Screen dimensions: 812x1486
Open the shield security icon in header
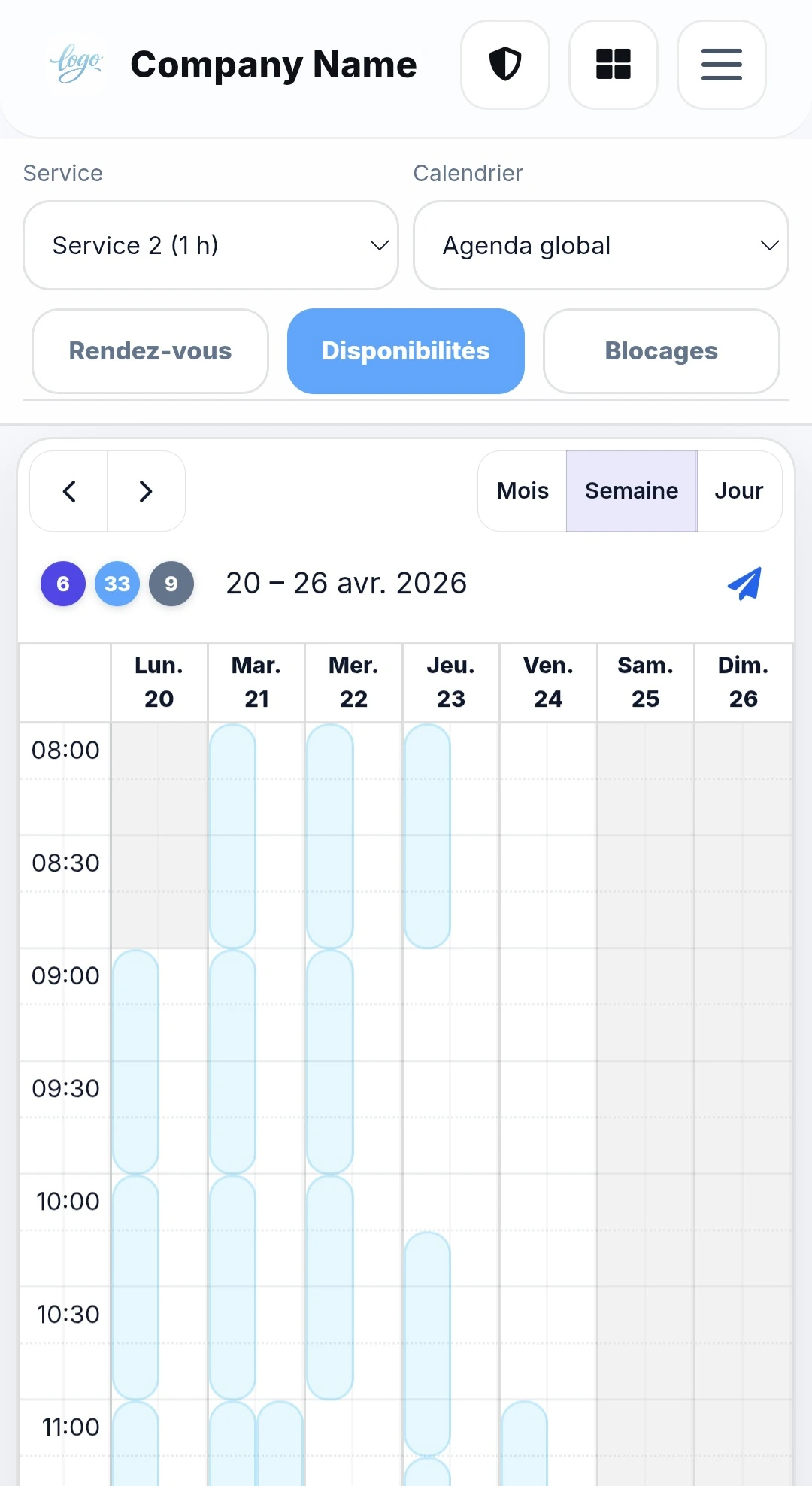click(x=504, y=65)
